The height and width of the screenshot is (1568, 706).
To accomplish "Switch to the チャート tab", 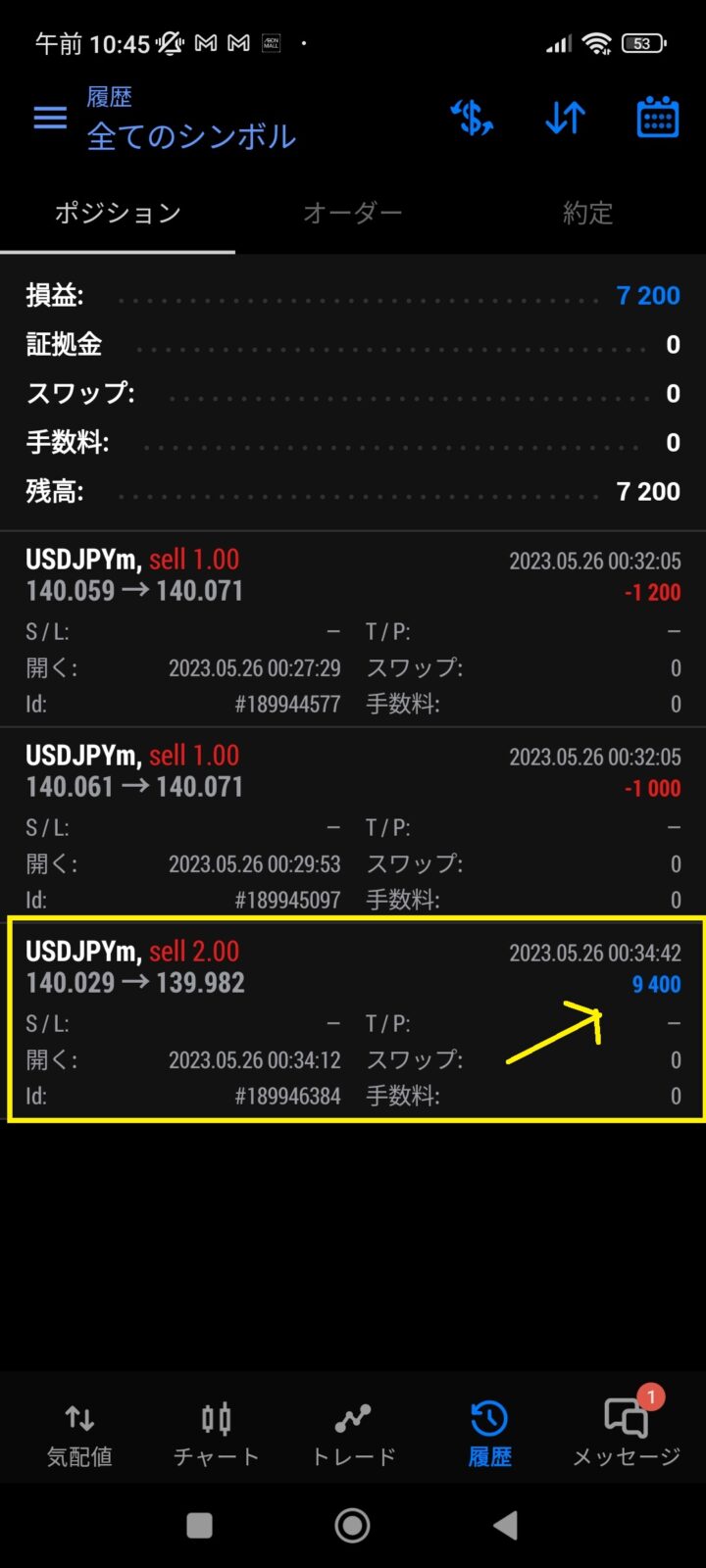I will (x=216, y=1434).
